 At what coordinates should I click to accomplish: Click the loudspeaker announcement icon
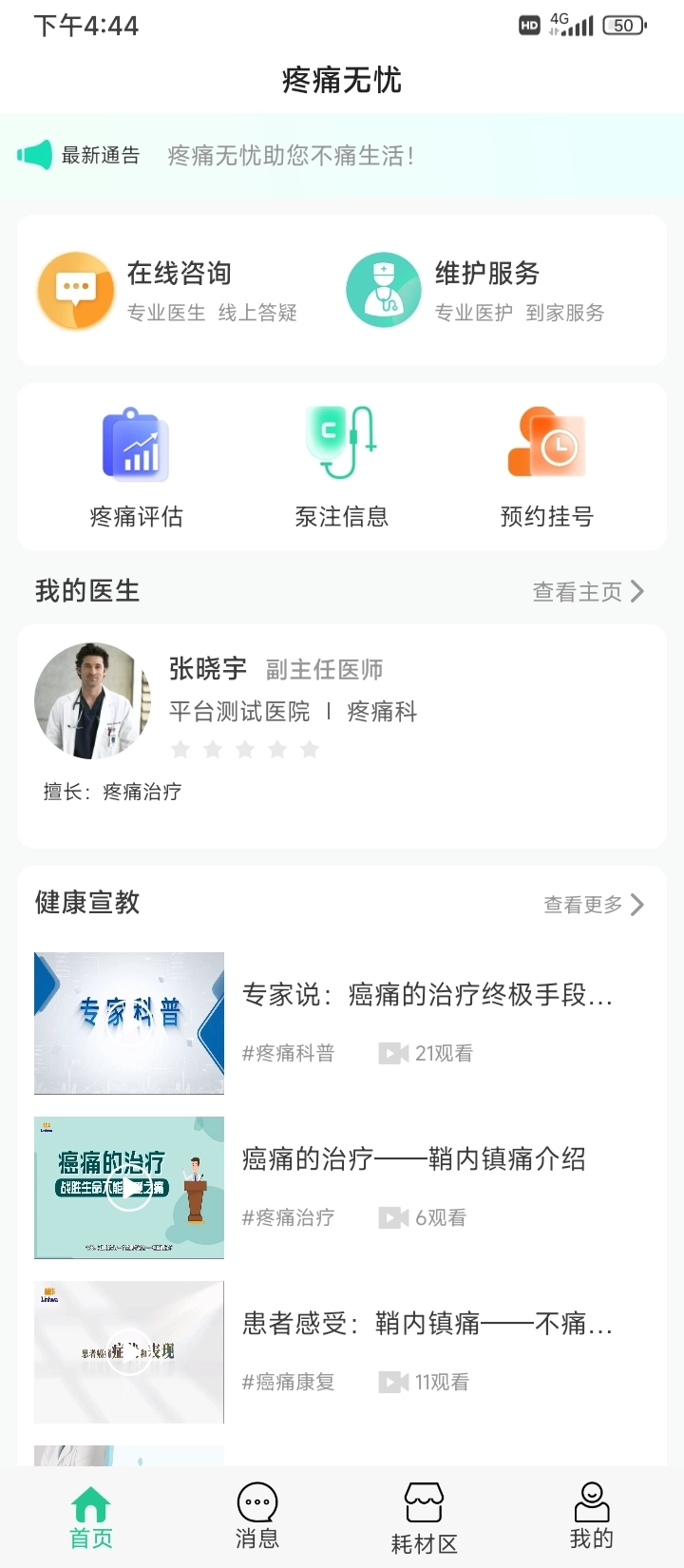pyautogui.click(x=35, y=154)
